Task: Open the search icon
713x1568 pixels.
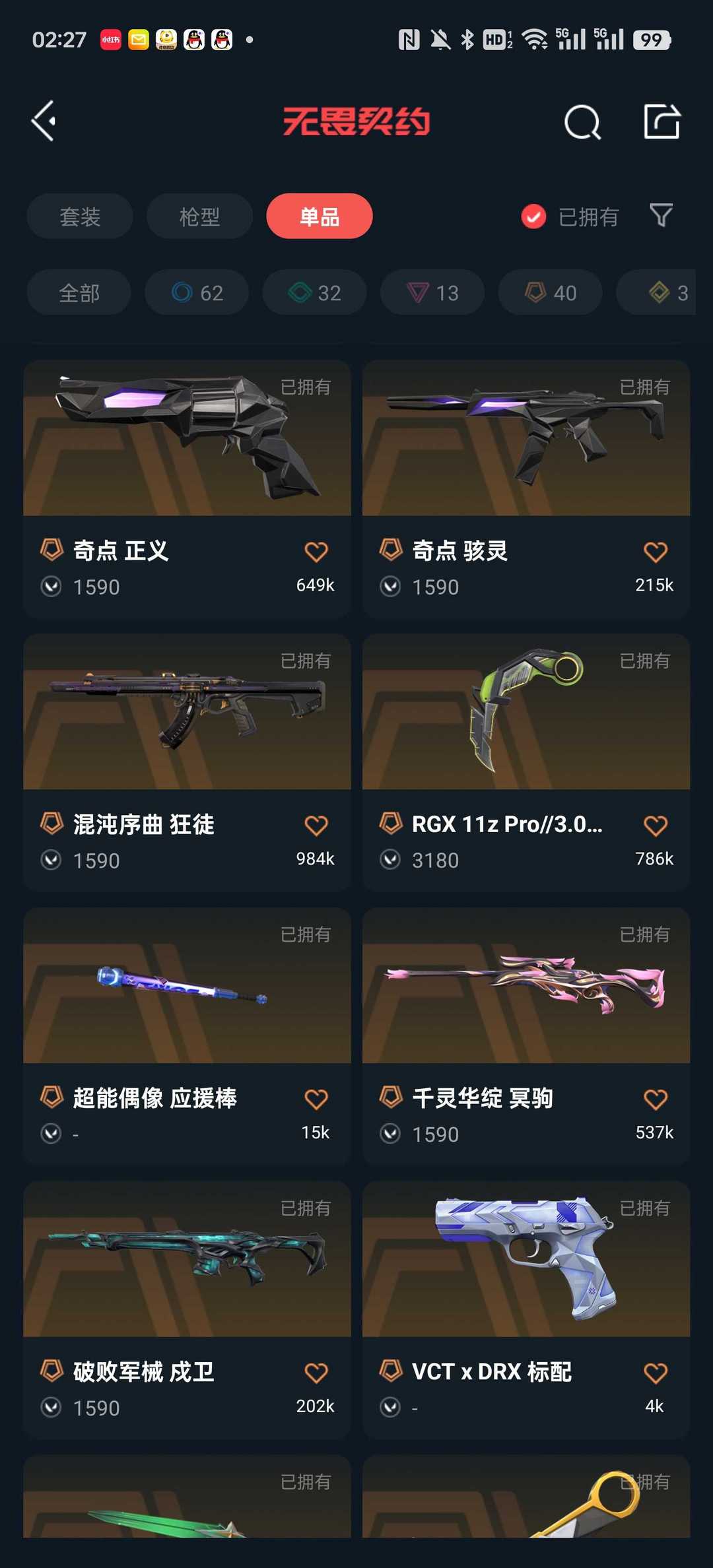Action: [x=582, y=122]
